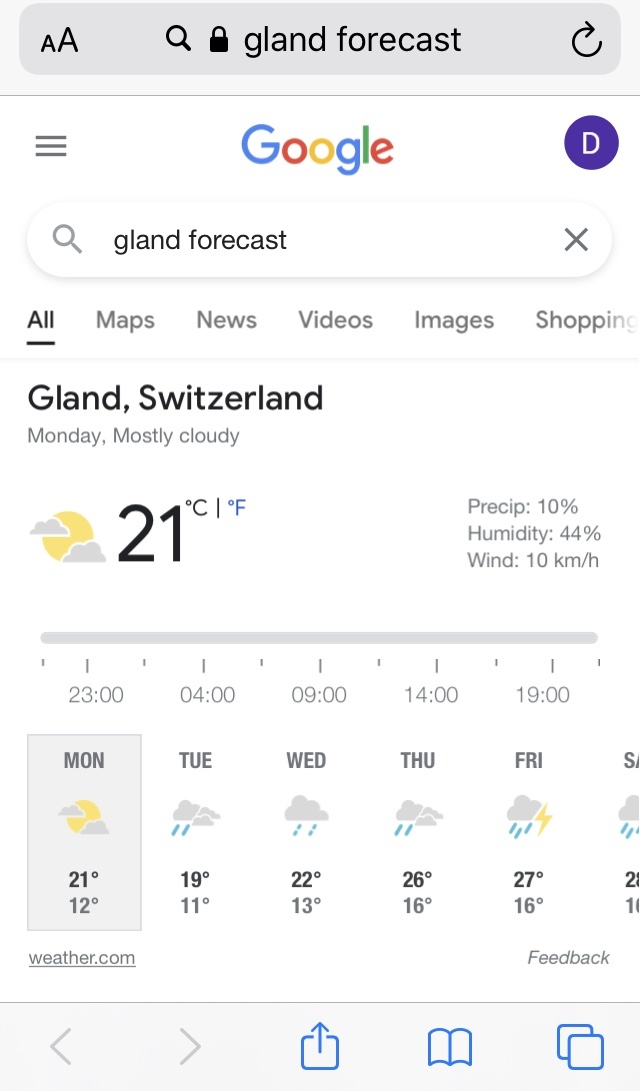Switch to the Images tab
Image resolution: width=640 pixels, height=1091 pixels.
point(454,320)
